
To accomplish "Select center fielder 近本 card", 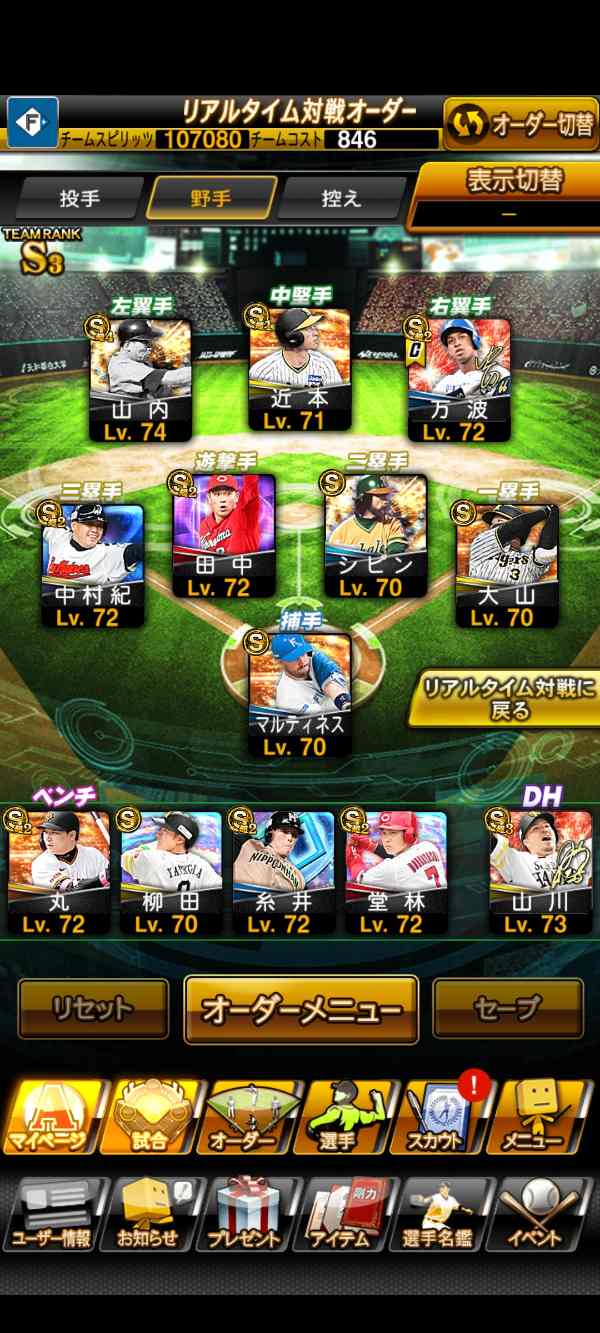I will tap(299, 369).
